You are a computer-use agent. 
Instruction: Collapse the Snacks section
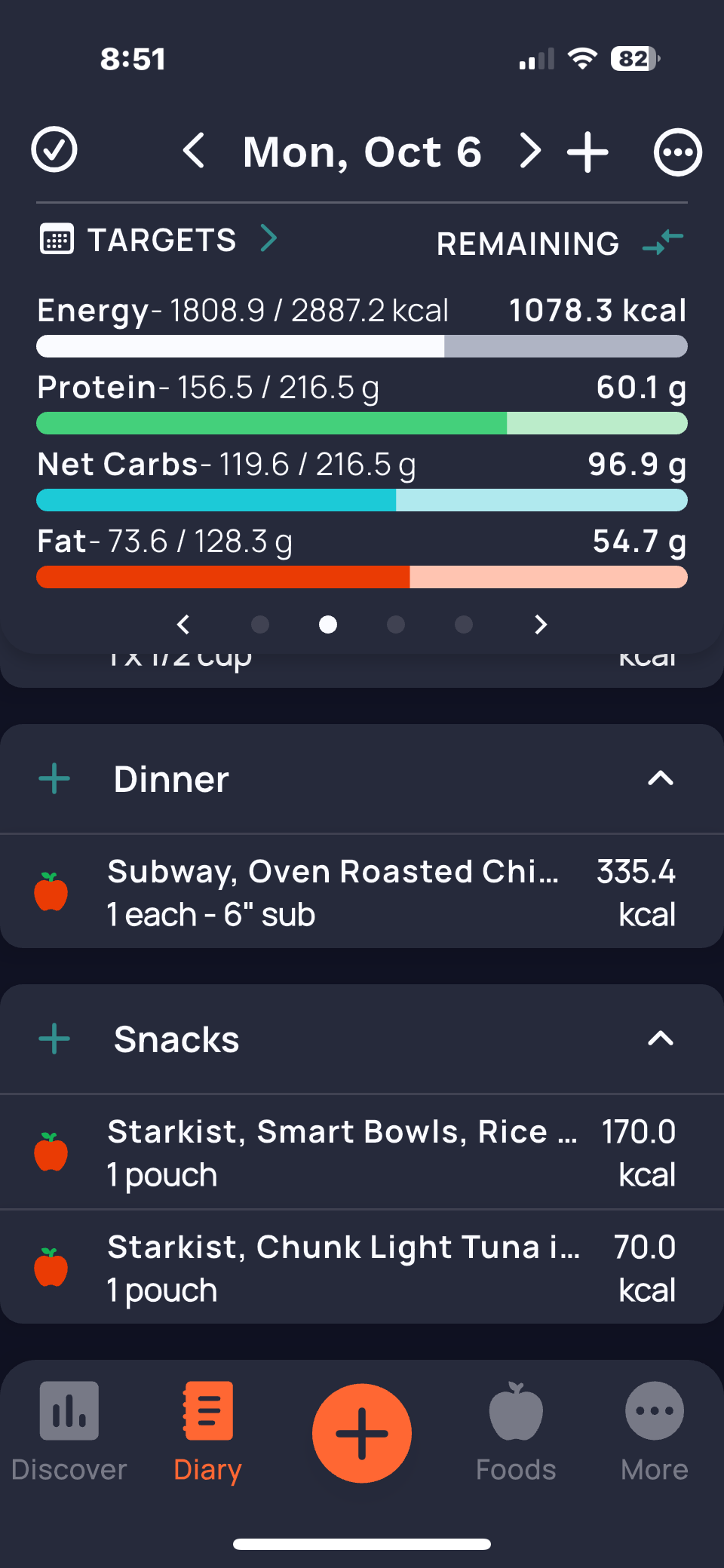click(x=660, y=1039)
